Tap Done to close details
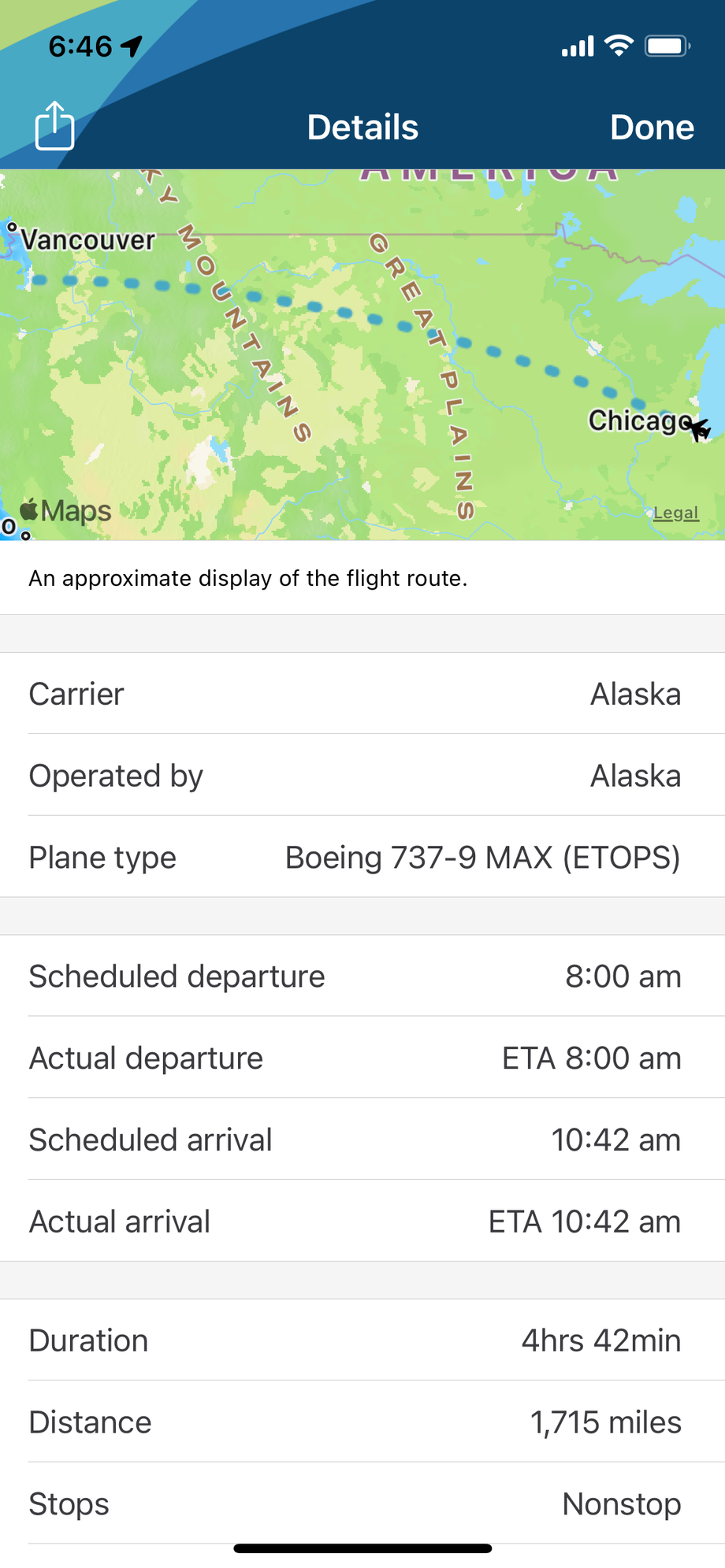The width and height of the screenshot is (725, 1568). click(652, 128)
